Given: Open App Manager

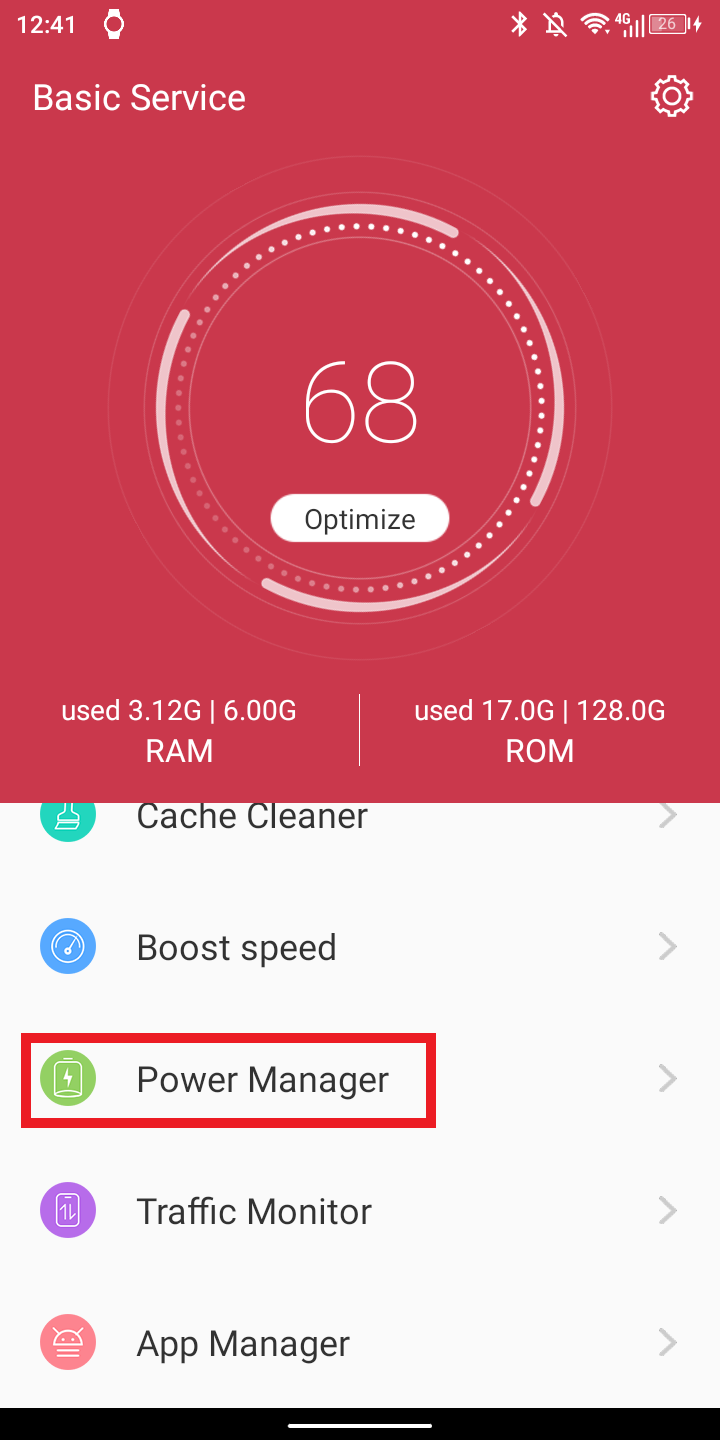Looking at the screenshot, I should tap(360, 1343).
